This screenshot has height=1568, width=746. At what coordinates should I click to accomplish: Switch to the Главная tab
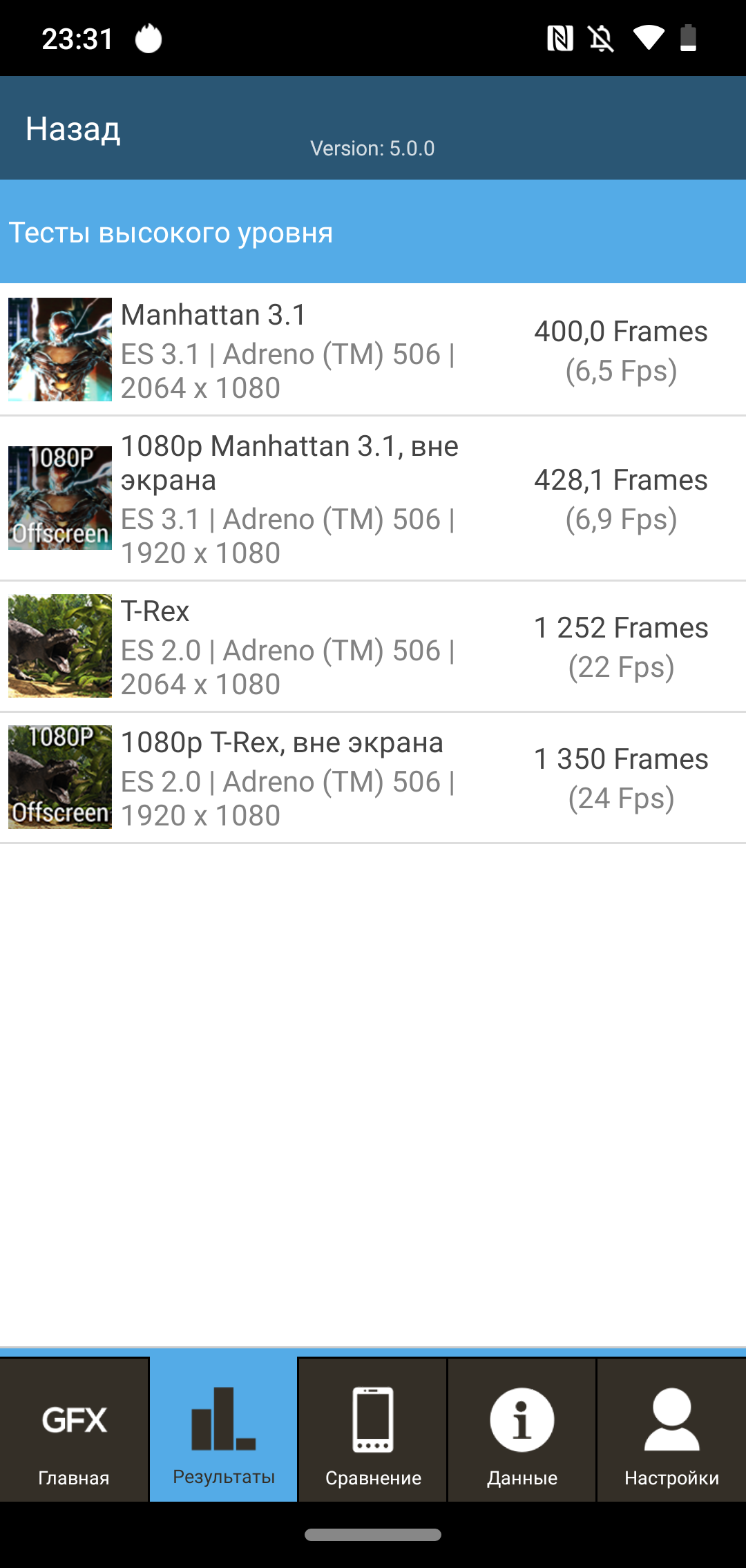click(74, 1430)
